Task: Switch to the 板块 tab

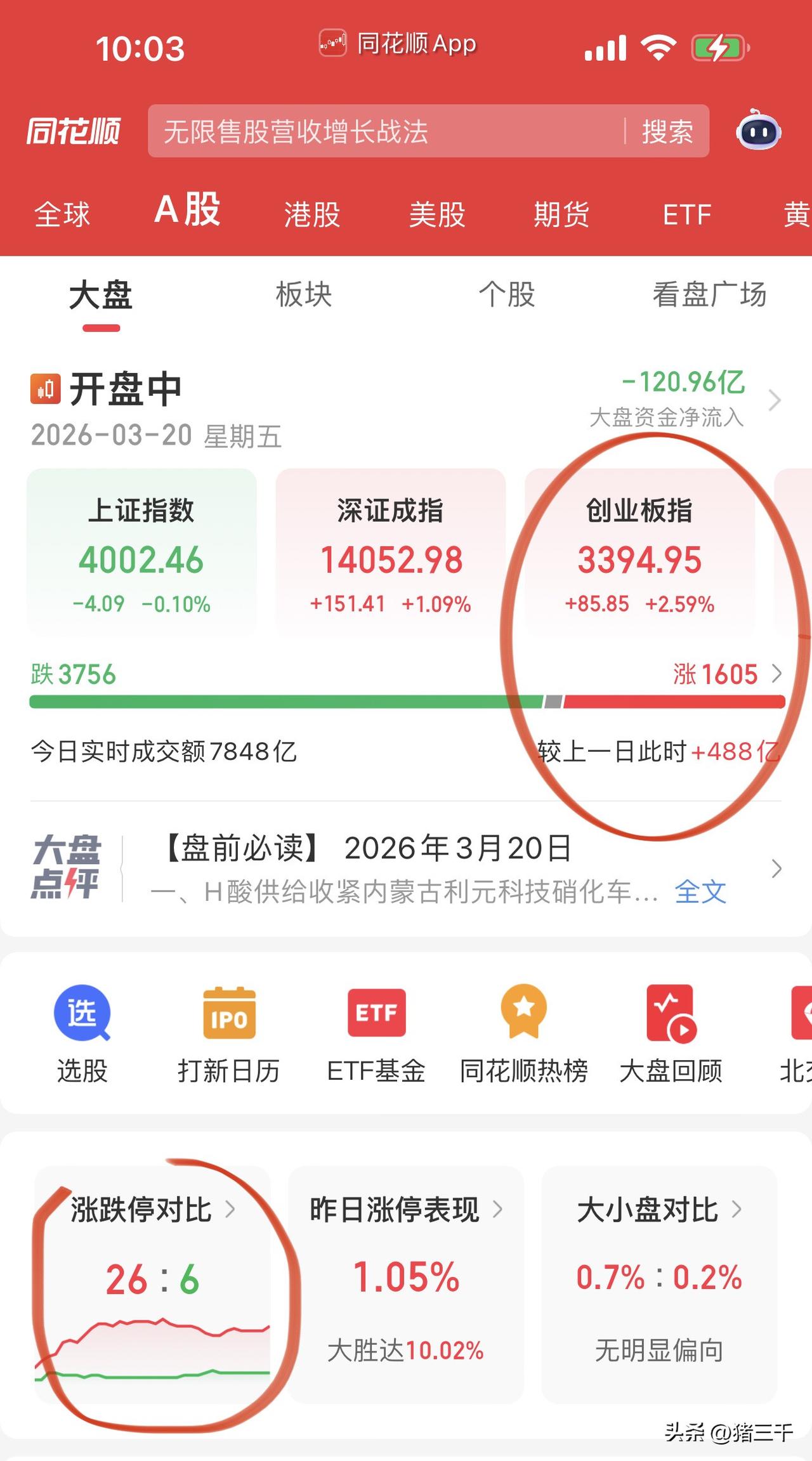Action: click(303, 295)
